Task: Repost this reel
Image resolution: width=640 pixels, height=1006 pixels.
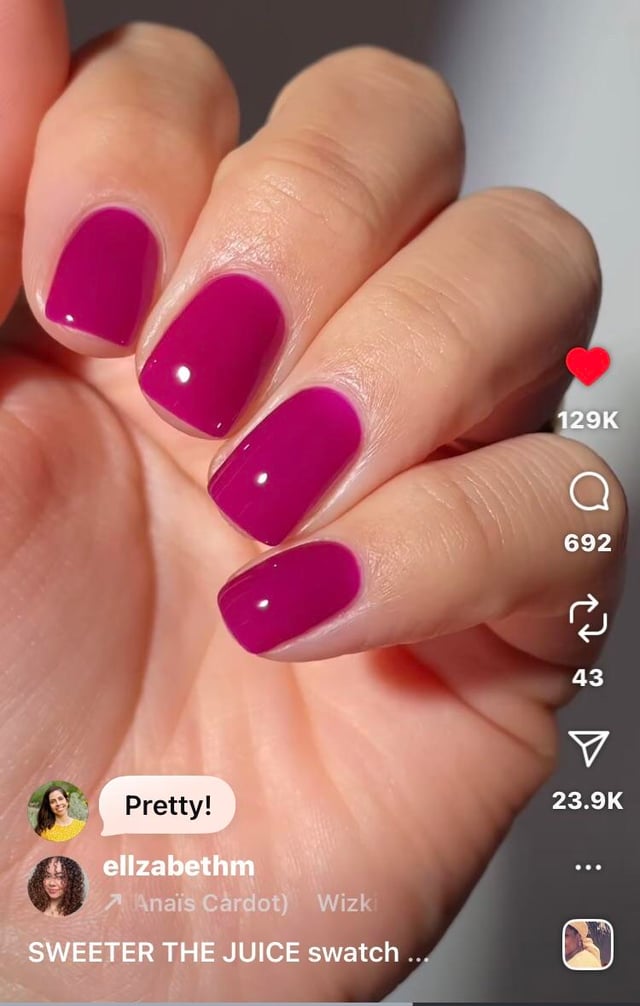Action: tap(588, 618)
